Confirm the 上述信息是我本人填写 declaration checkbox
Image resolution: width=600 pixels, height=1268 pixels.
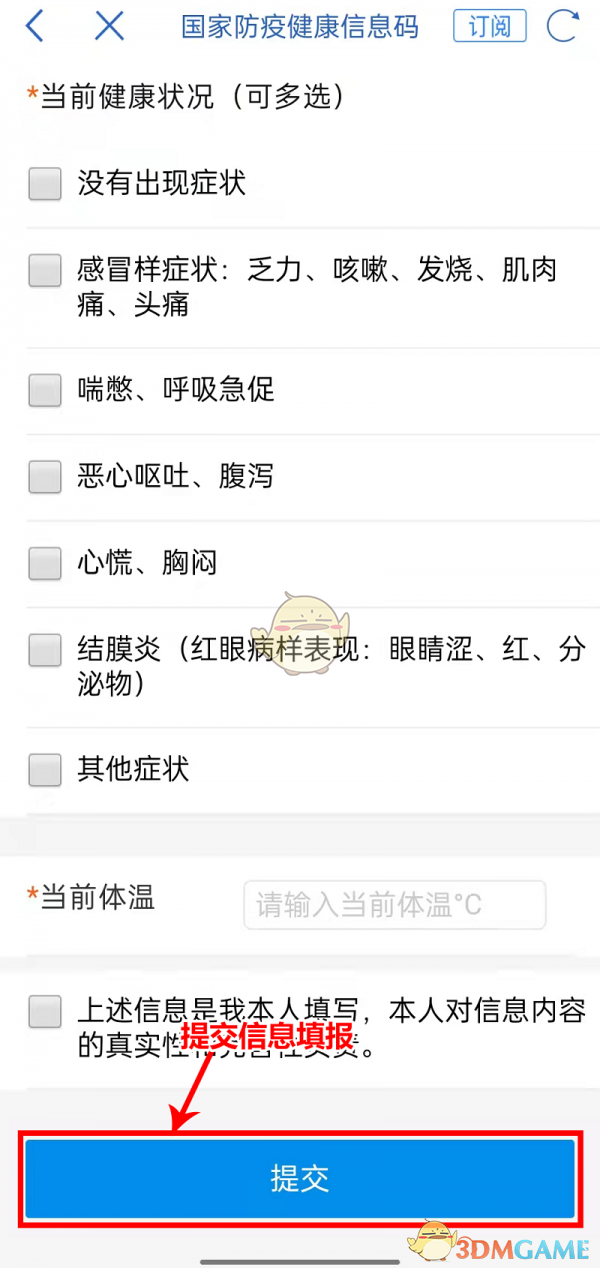[45, 1011]
